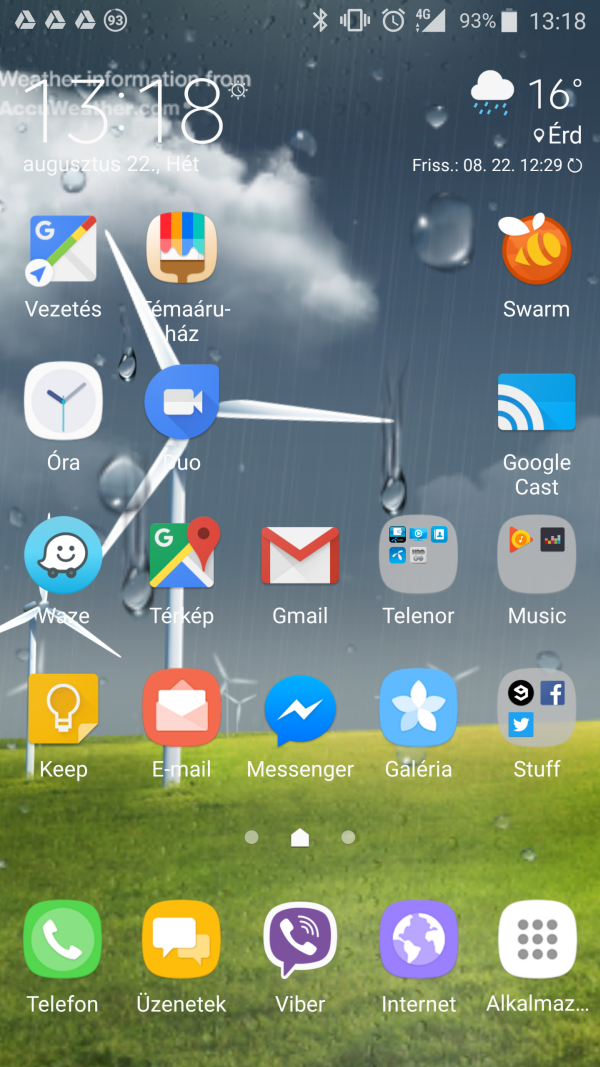Screen dimensions: 600x1067
Task: Refresh the weather widget update icon
Action: 575,165
